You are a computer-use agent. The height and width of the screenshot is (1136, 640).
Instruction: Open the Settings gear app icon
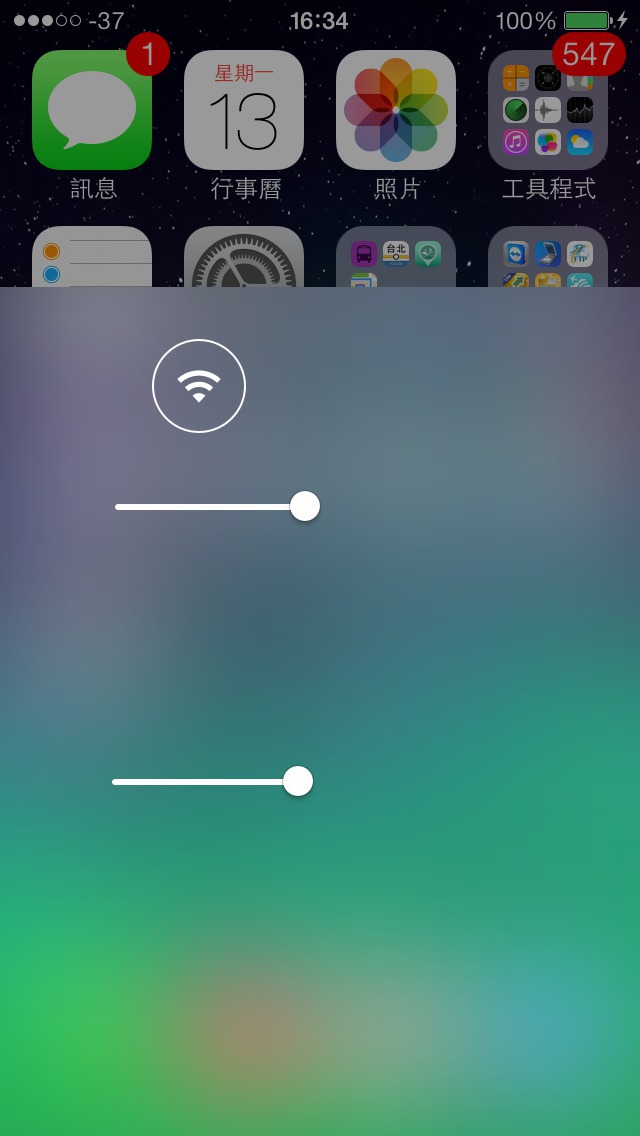pyautogui.click(x=244, y=257)
